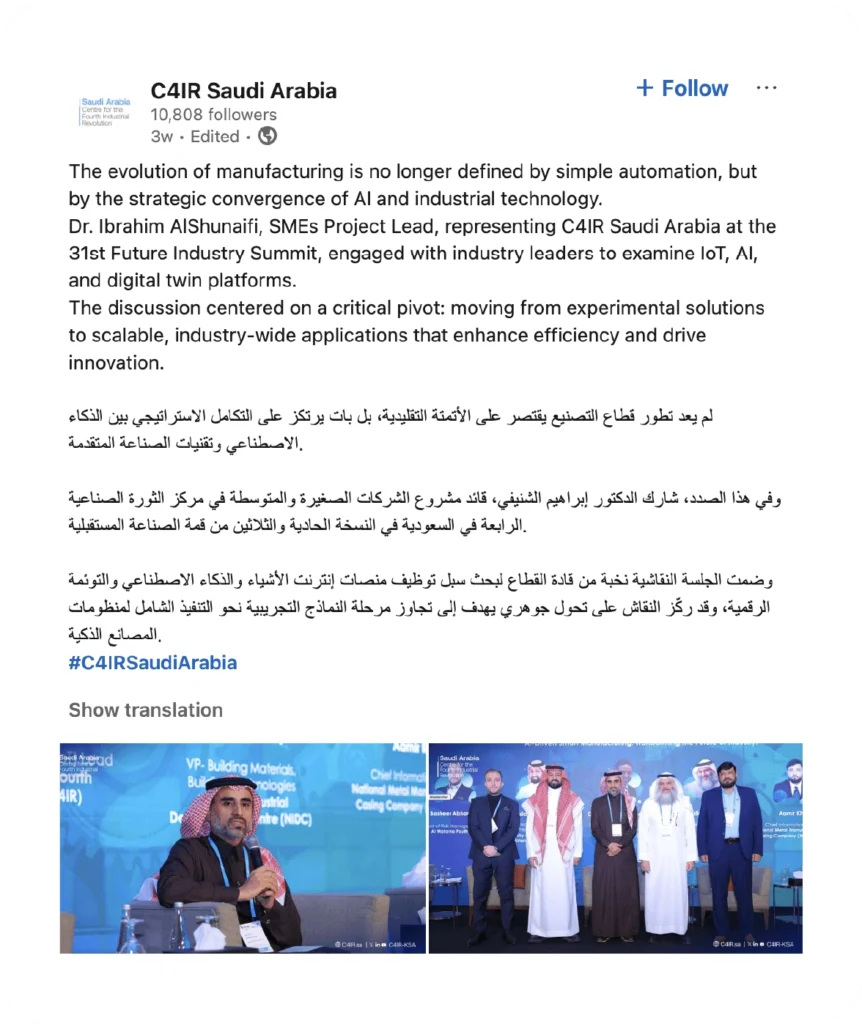The height and width of the screenshot is (1024, 862).
Task: Click the LinkedIn icon in the right photo watermark
Action: click(x=755, y=944)
